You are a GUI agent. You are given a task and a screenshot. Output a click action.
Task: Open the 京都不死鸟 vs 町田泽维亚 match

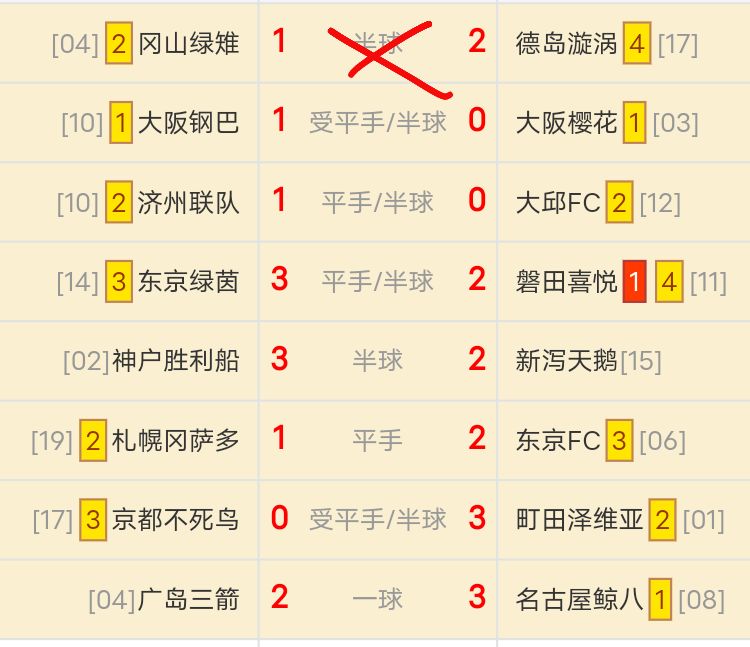click(x=377, y=519)
